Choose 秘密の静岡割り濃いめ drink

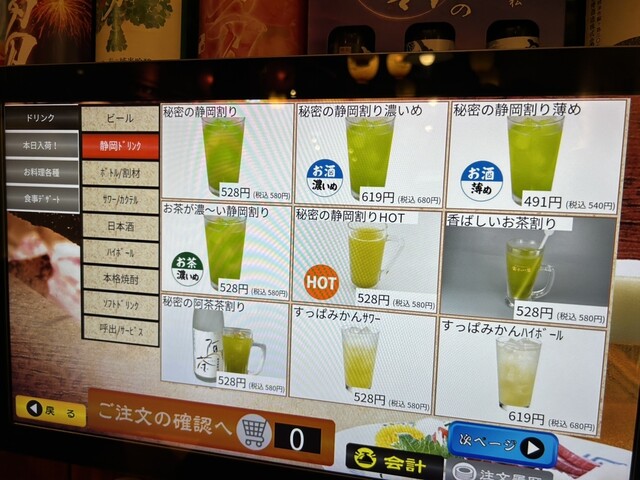(368, 150)
